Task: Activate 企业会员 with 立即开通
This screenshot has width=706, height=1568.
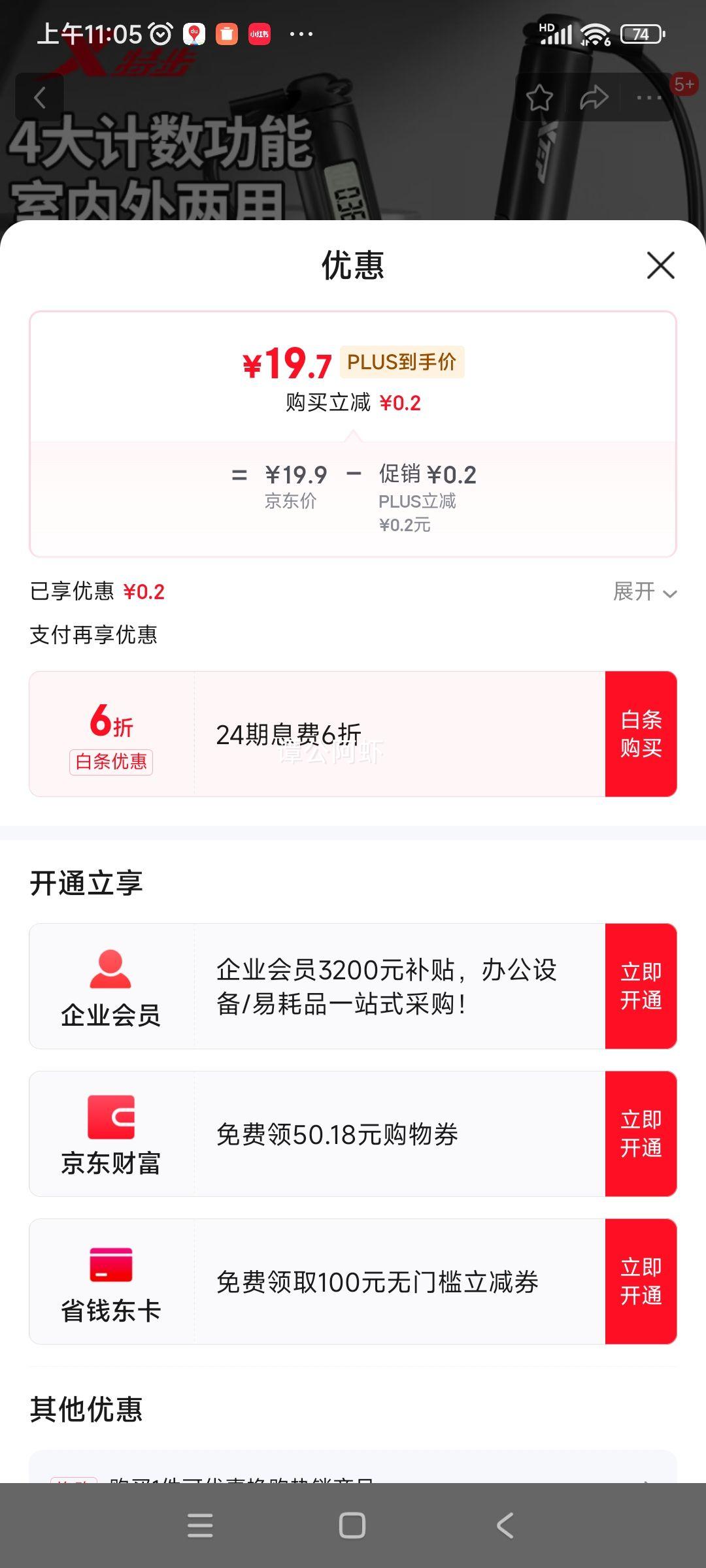Action: point(641,986)
